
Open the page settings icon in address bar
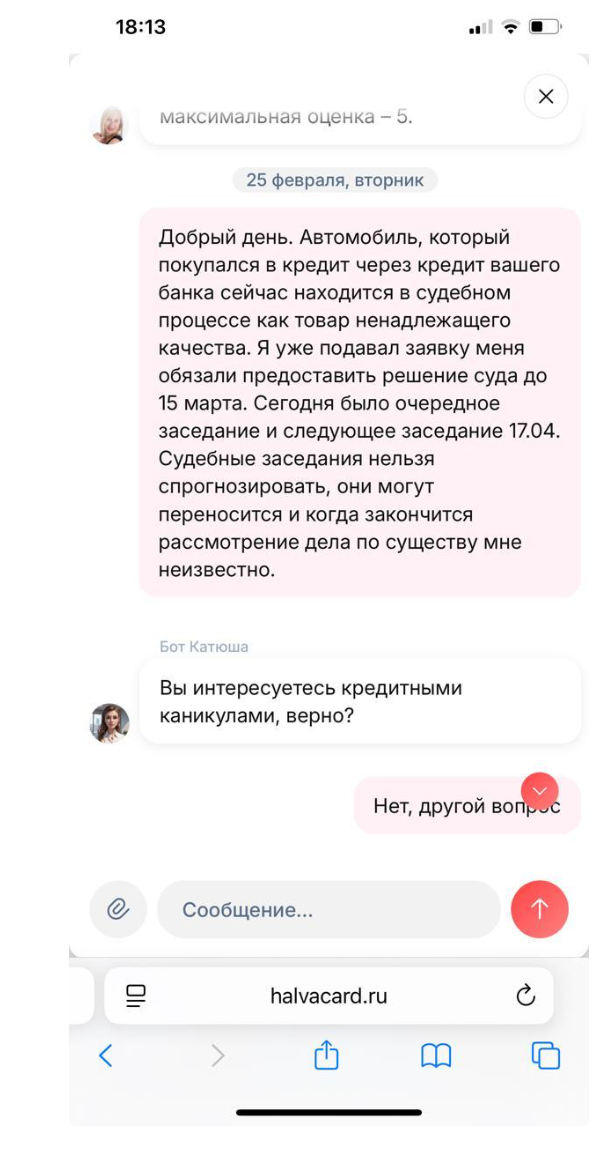136,996
